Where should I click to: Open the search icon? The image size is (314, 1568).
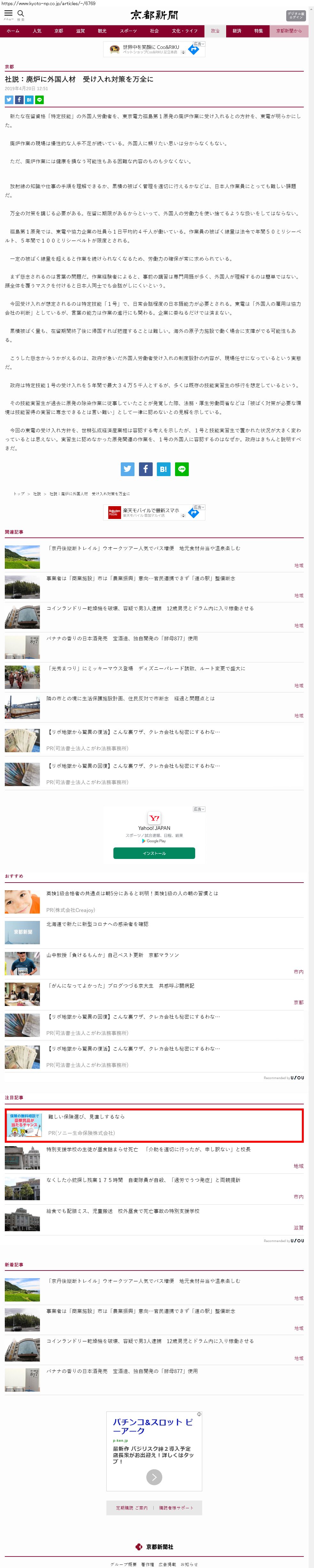coord(21,14)
